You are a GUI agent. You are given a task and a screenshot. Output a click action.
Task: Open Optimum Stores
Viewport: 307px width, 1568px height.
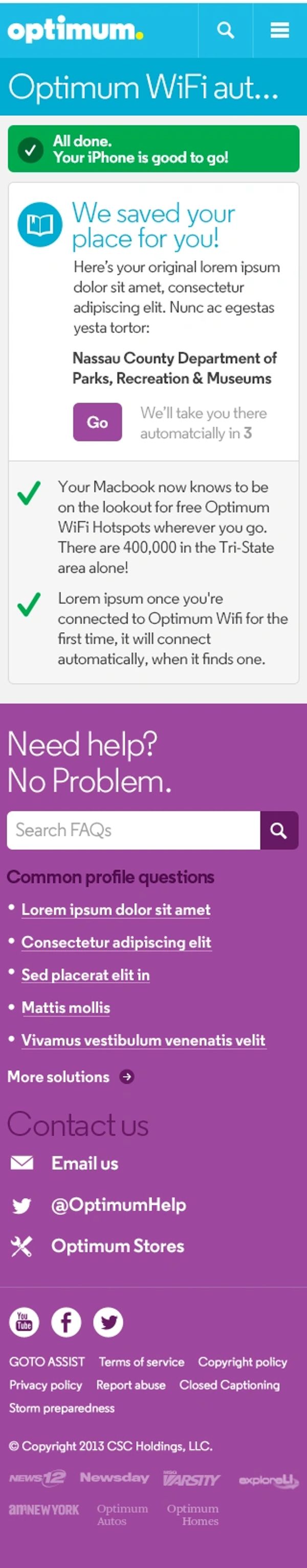[x=117, y=1246]
